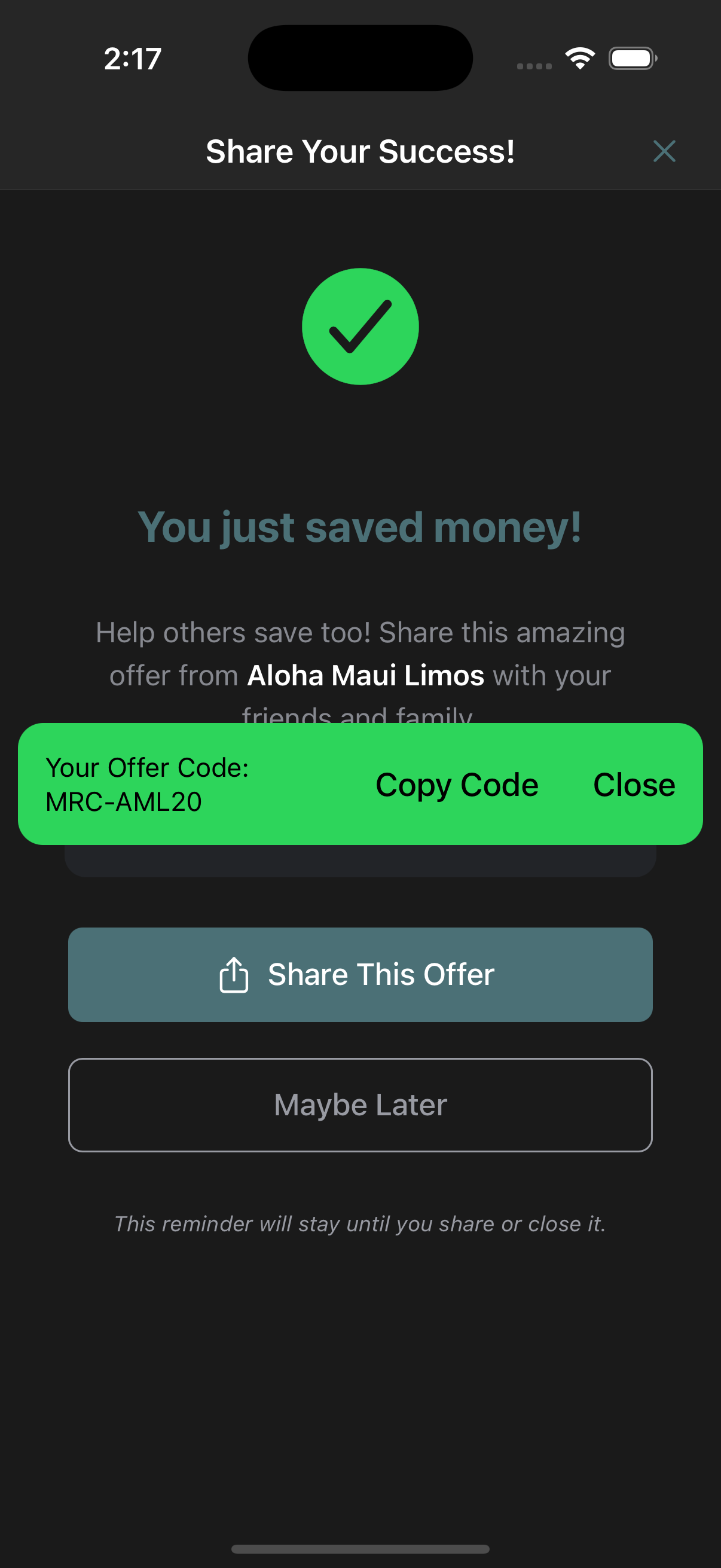Choose Maybe Later to dismiss
Screen dimensions: 721x1568
click(x=360, y=1104)
